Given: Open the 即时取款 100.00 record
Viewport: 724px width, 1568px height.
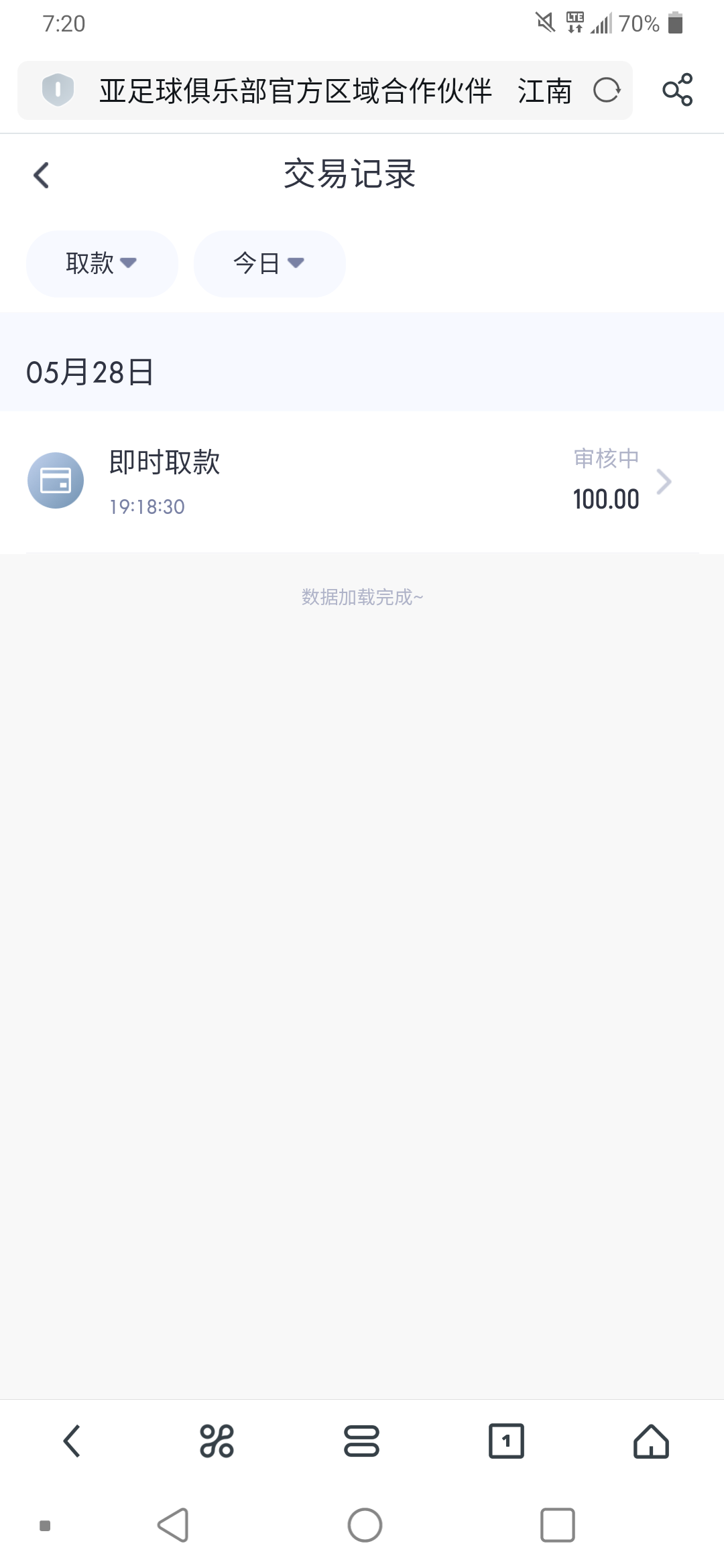Looking at the screenshot, I should 362,482.
